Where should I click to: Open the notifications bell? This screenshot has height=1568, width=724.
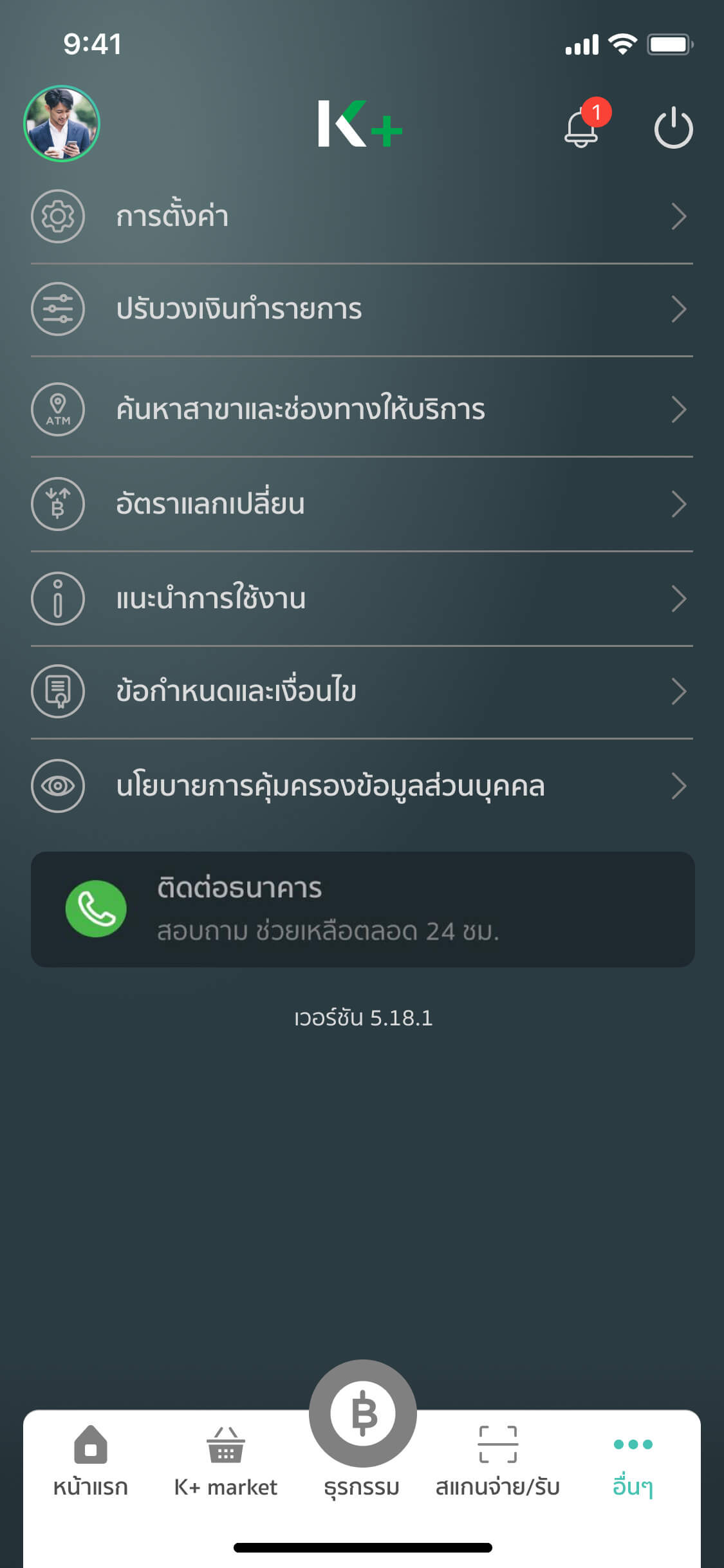582,128
